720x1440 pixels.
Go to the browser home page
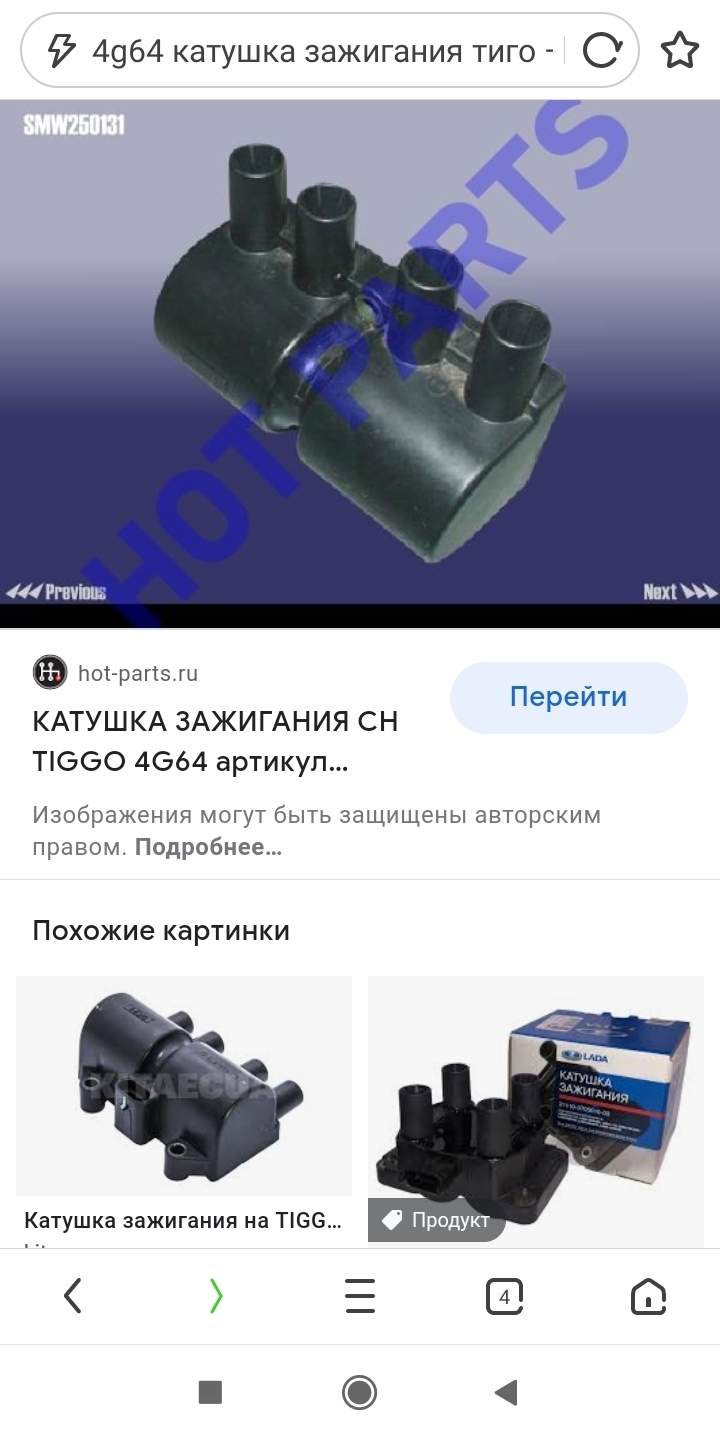click(x=648, y=1297)
